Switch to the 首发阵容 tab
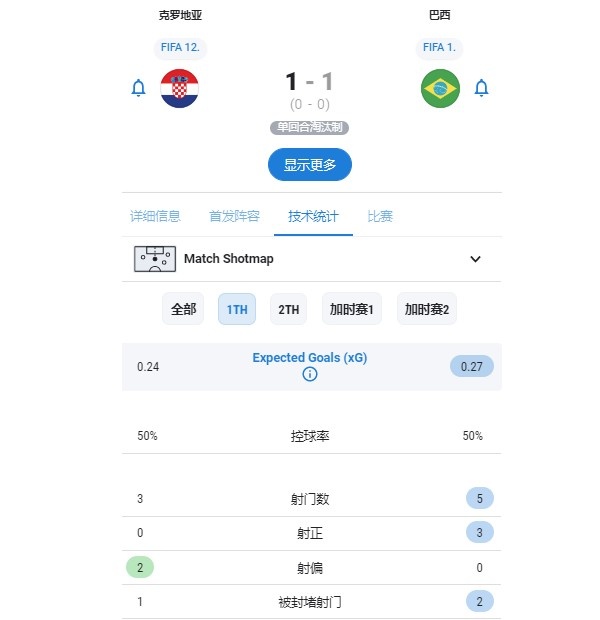The width and height of the screenshot is (600, 620). [234, 216]
